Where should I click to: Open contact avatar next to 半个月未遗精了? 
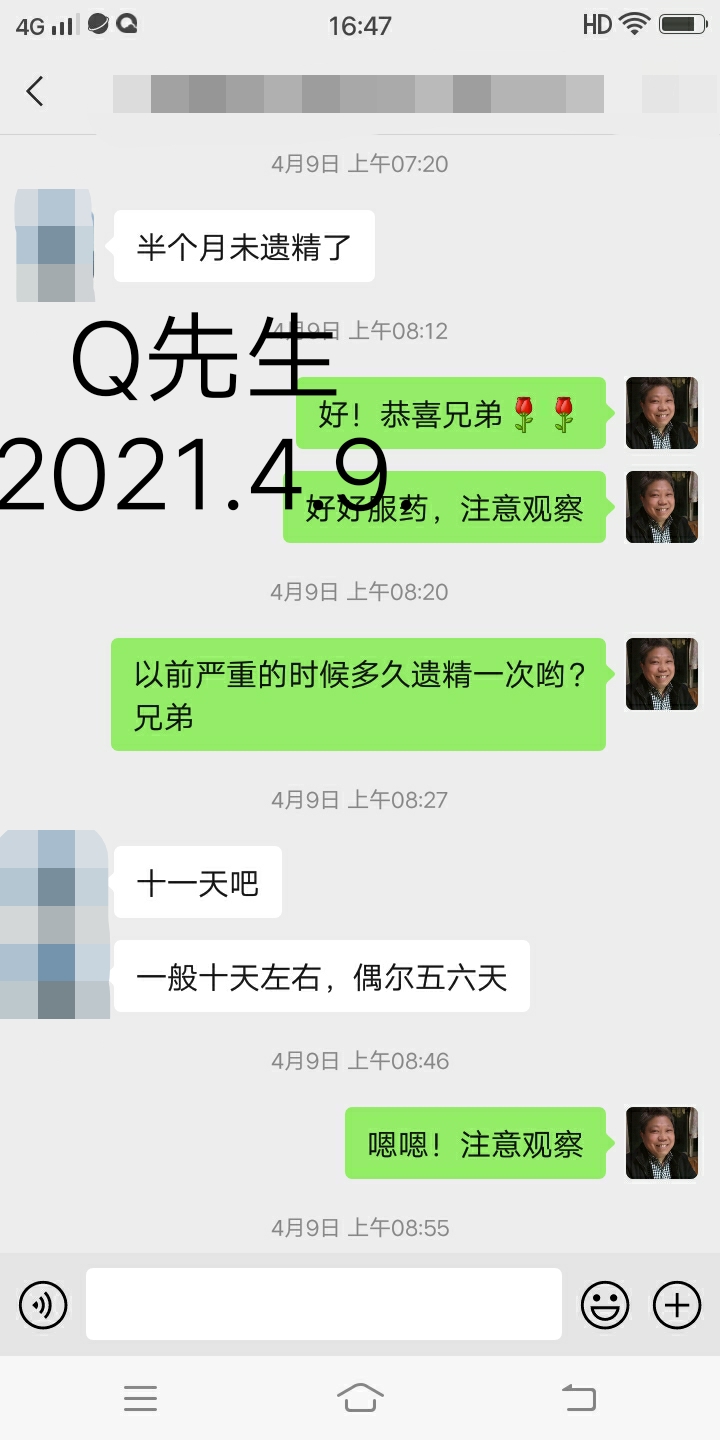tap(55, 245)
